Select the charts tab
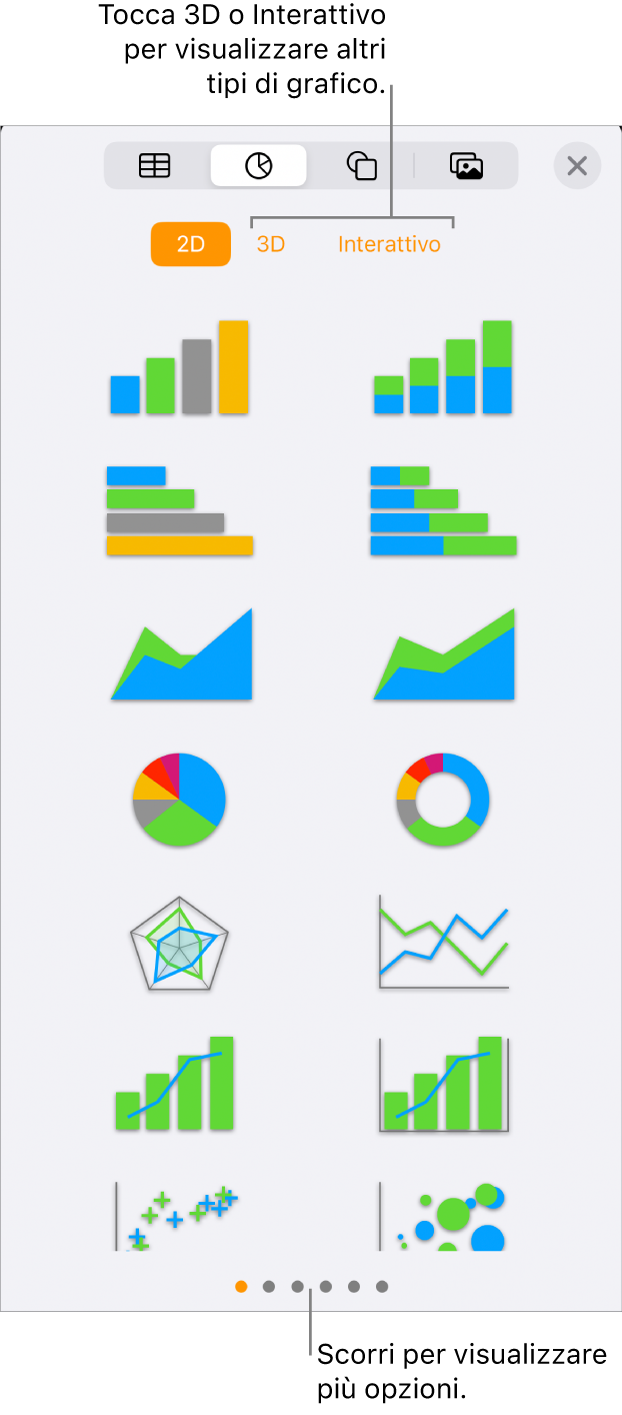 (258, 166)
